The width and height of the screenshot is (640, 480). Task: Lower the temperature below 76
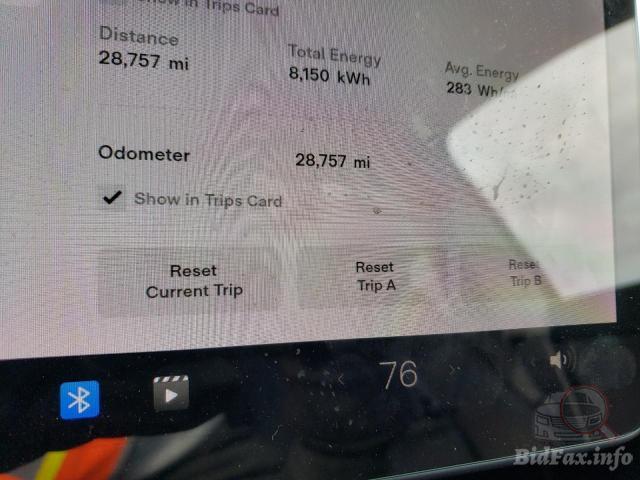tap(340, 378)
